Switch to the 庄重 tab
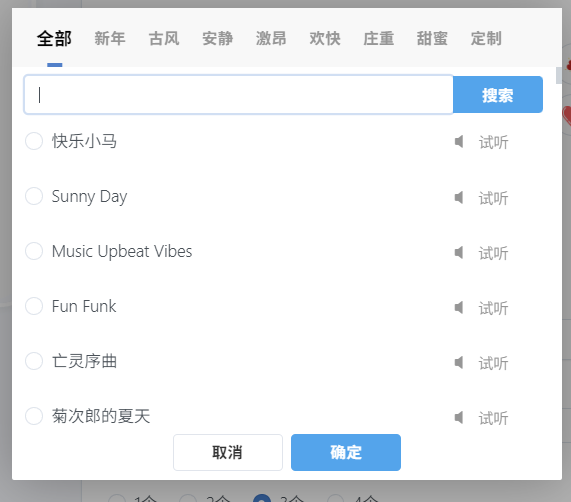The image size is (571, 502). [378, 39]
